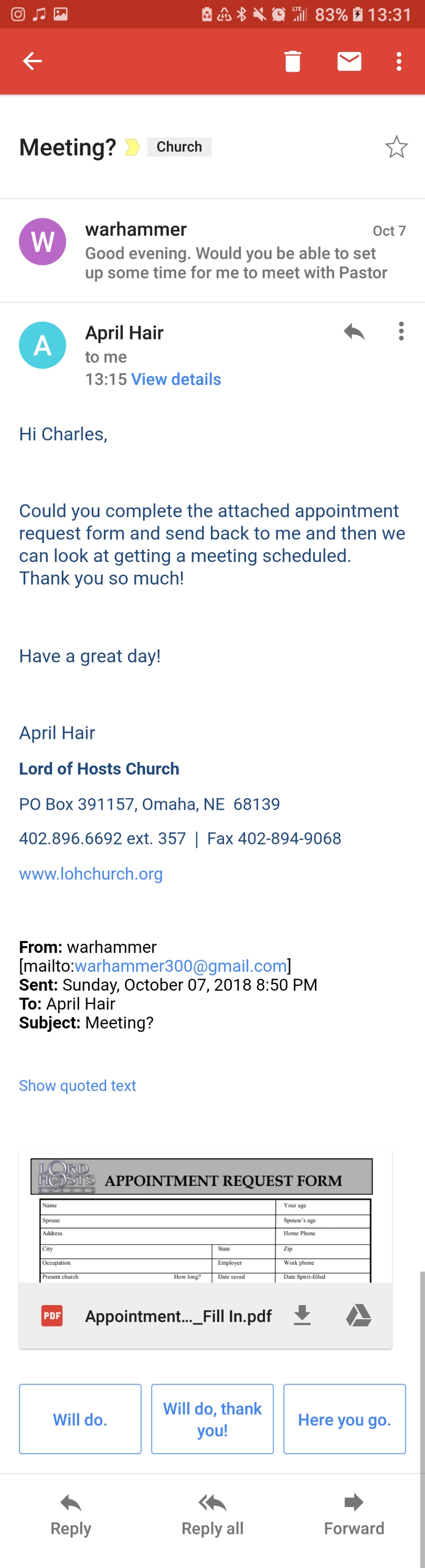Download the Appointment Fill In.pdf attachment
The height and width of the screenshot is (1568, 425).
click(x=302, y=1316)
